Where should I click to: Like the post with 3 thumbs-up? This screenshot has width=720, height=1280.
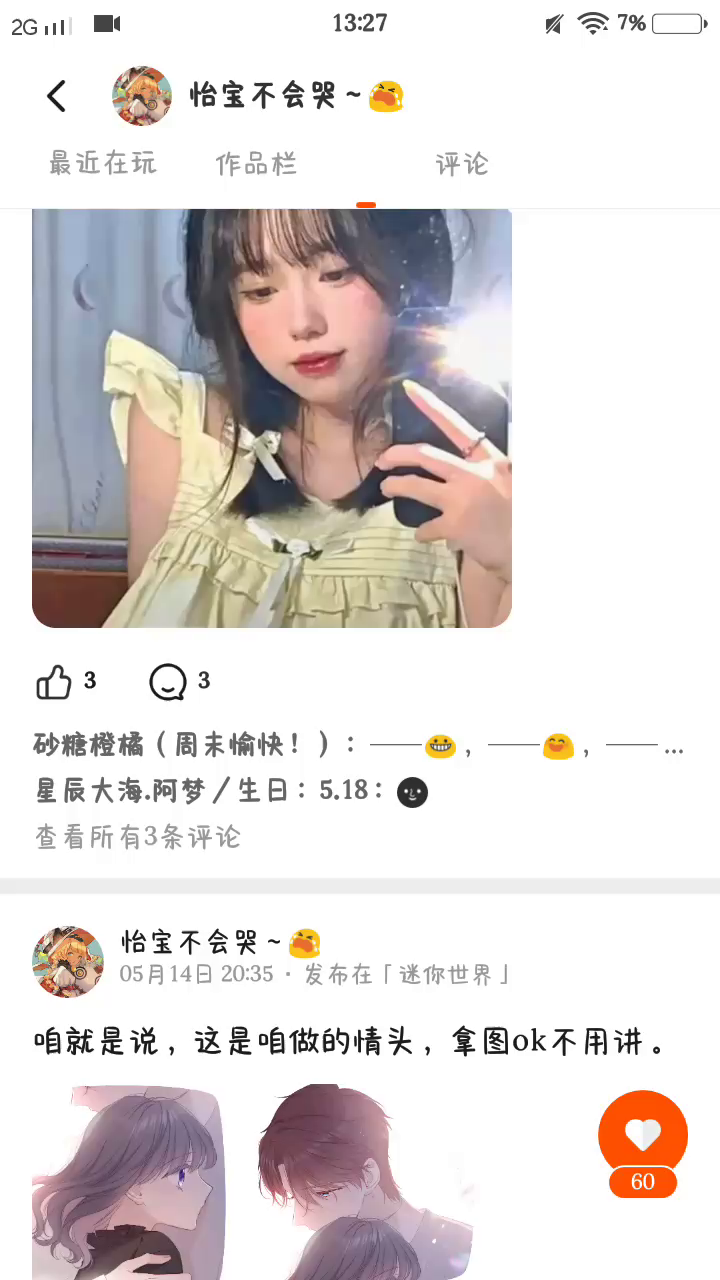[54, 682]
